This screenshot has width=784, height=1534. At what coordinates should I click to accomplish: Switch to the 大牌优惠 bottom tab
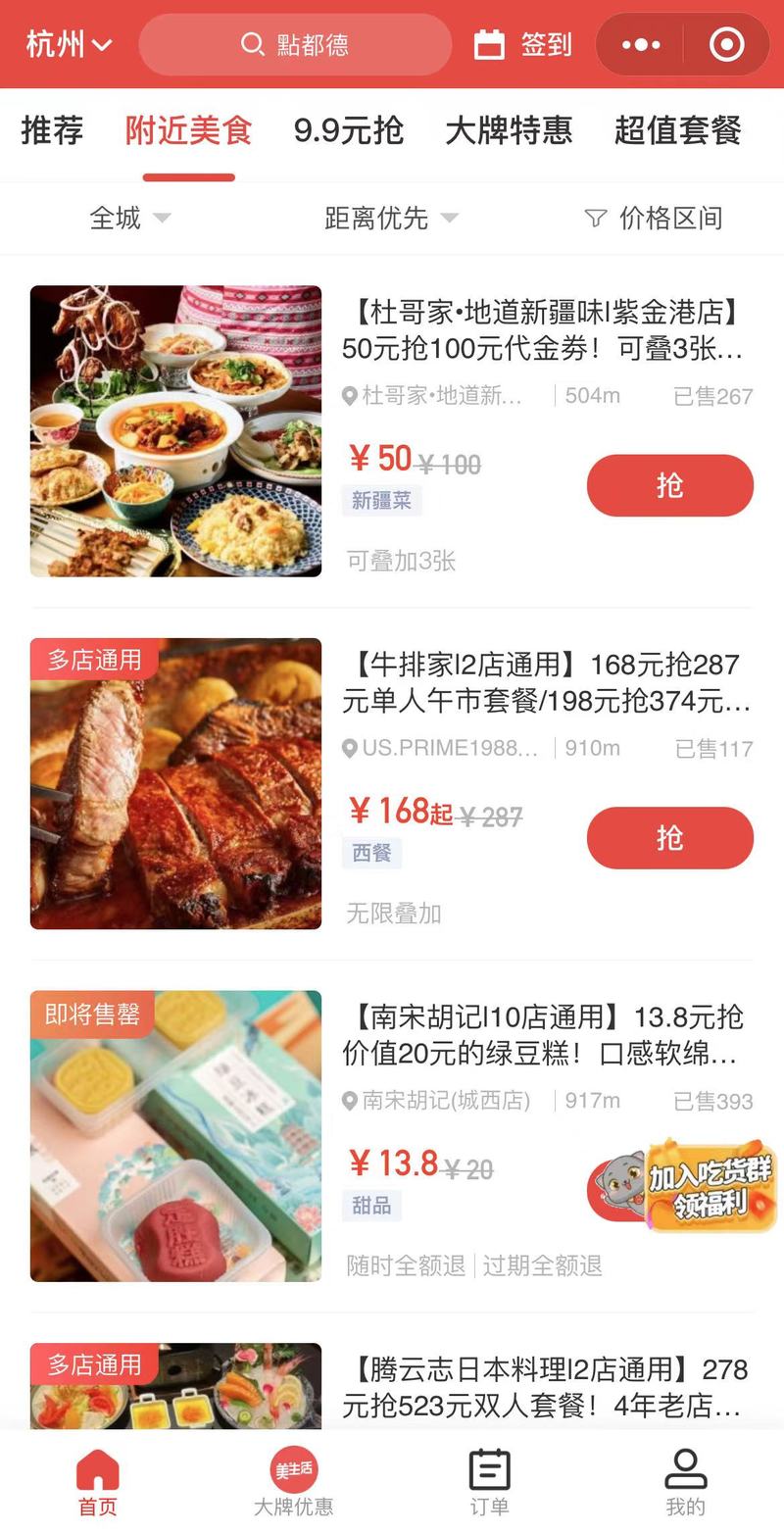pyautogui.click(x=293, y=1483)
